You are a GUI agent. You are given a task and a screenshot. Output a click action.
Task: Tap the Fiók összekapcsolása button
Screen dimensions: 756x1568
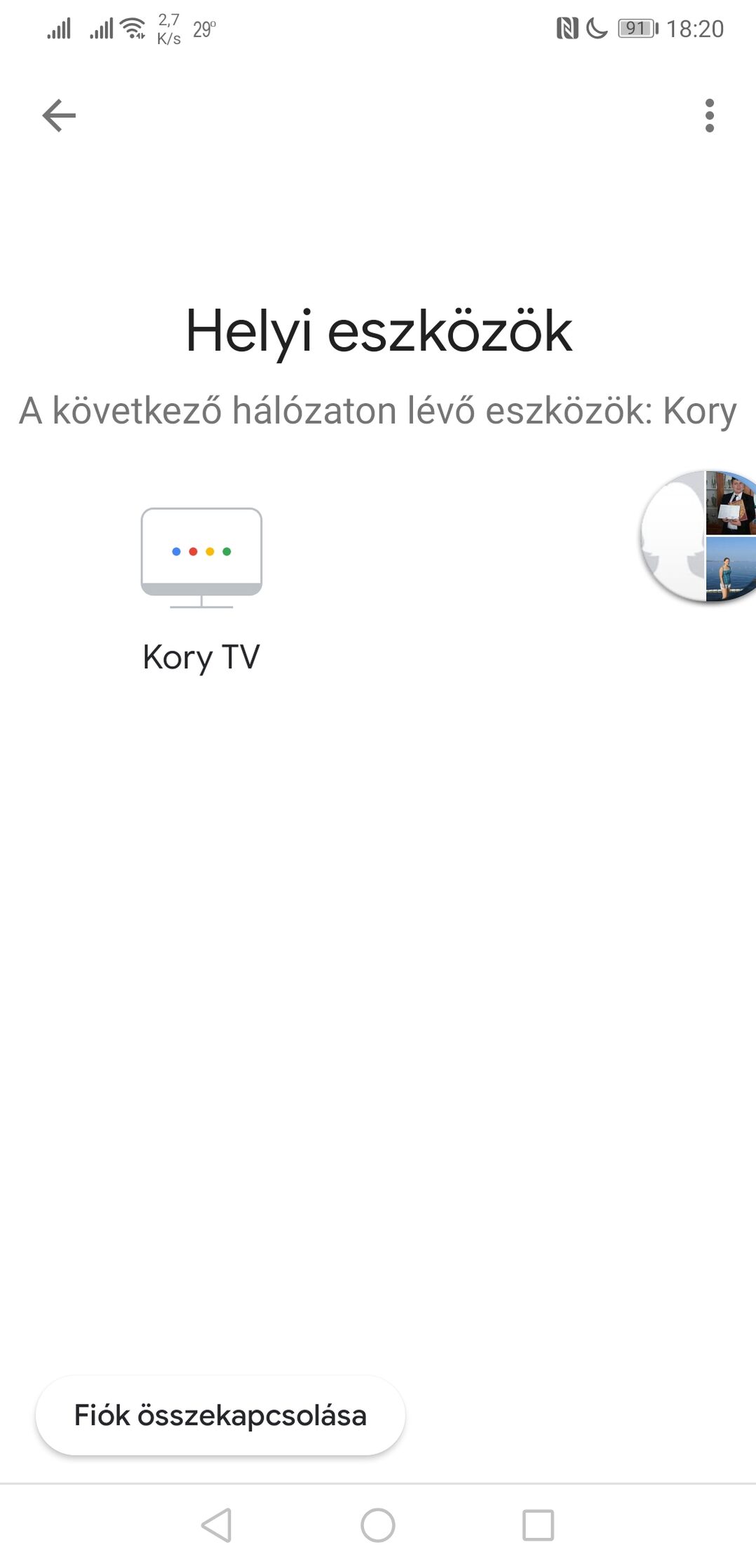tap(220, 1415)
